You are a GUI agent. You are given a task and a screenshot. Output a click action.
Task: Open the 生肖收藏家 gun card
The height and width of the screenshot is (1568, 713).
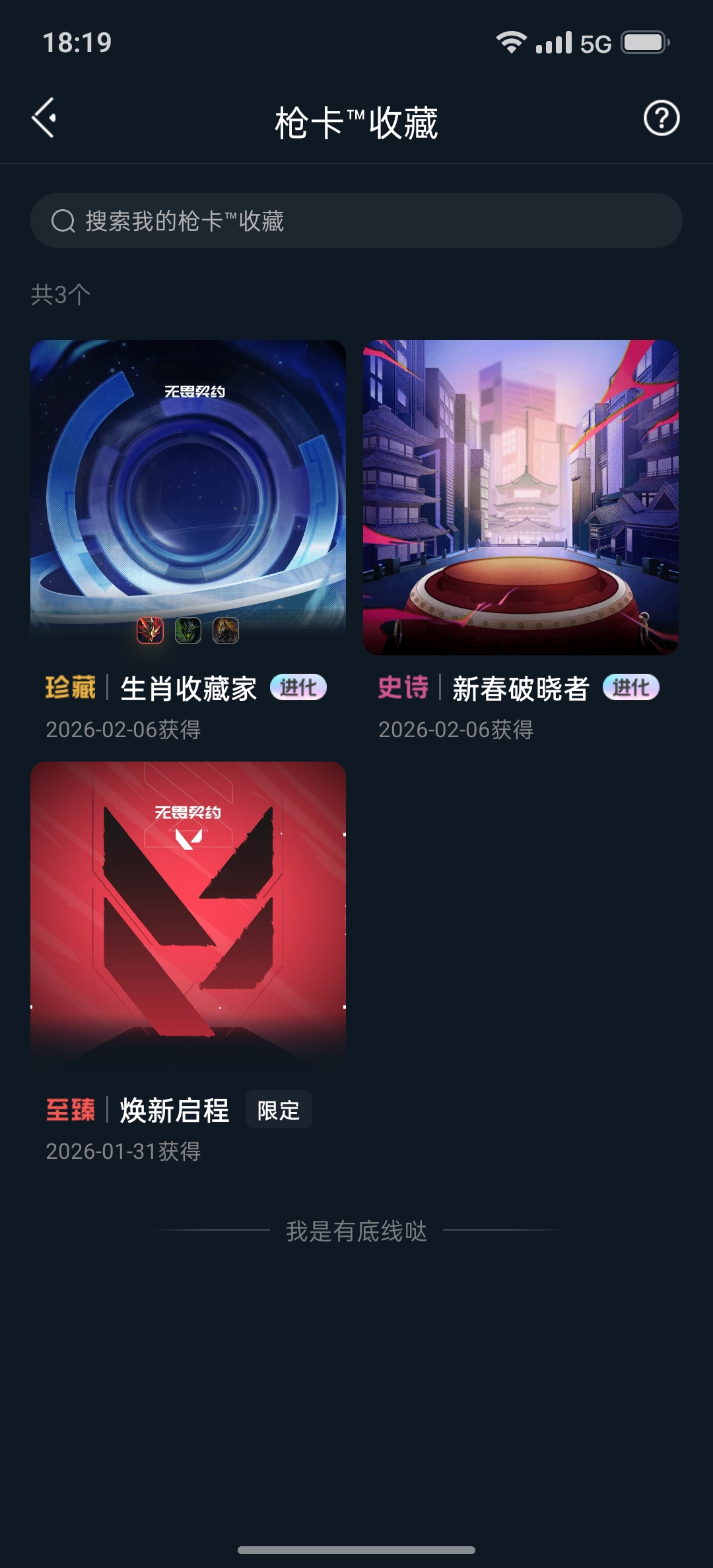(188, 498)
